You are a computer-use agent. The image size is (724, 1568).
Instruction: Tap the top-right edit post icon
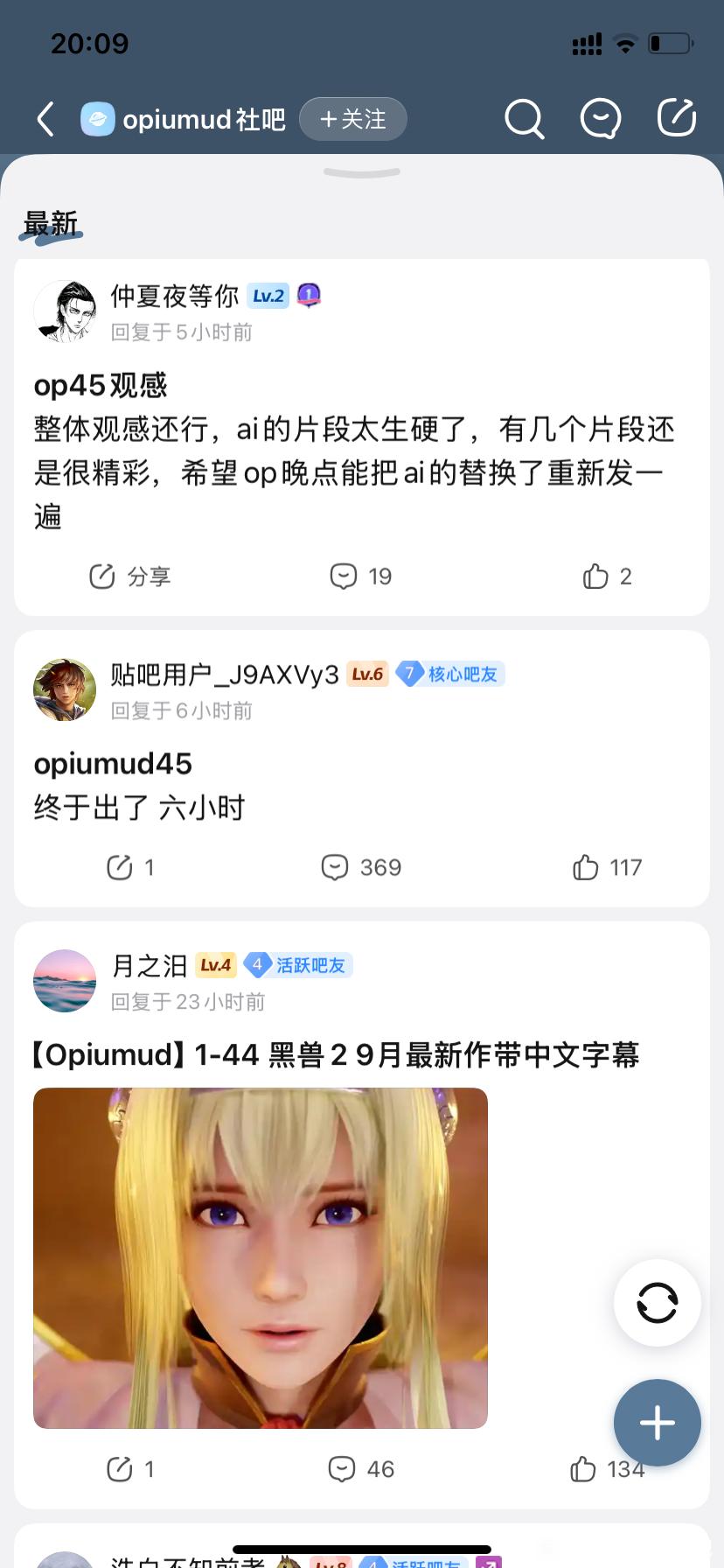[676, 119]
